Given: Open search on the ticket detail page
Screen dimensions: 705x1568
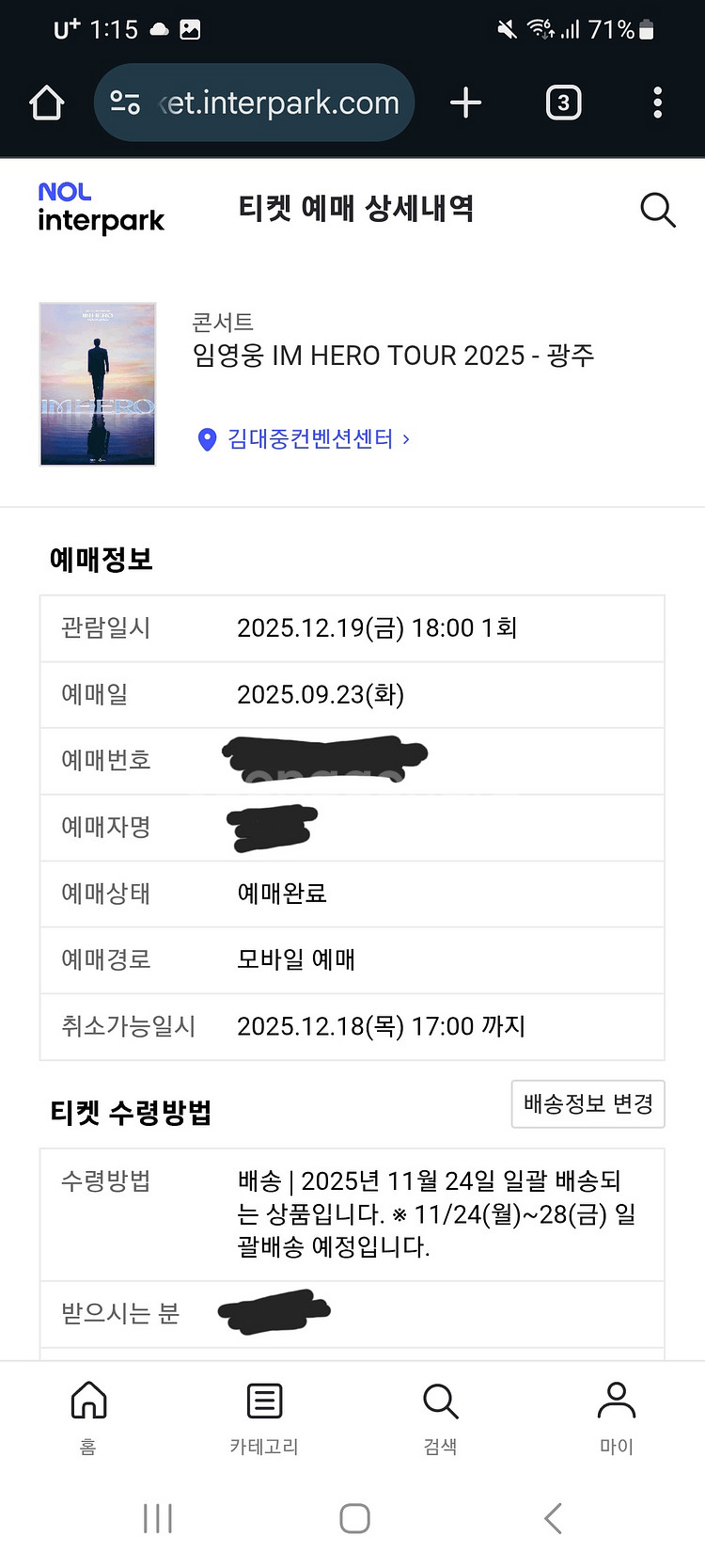Looking at the screenshot, I should click(658, 211).
